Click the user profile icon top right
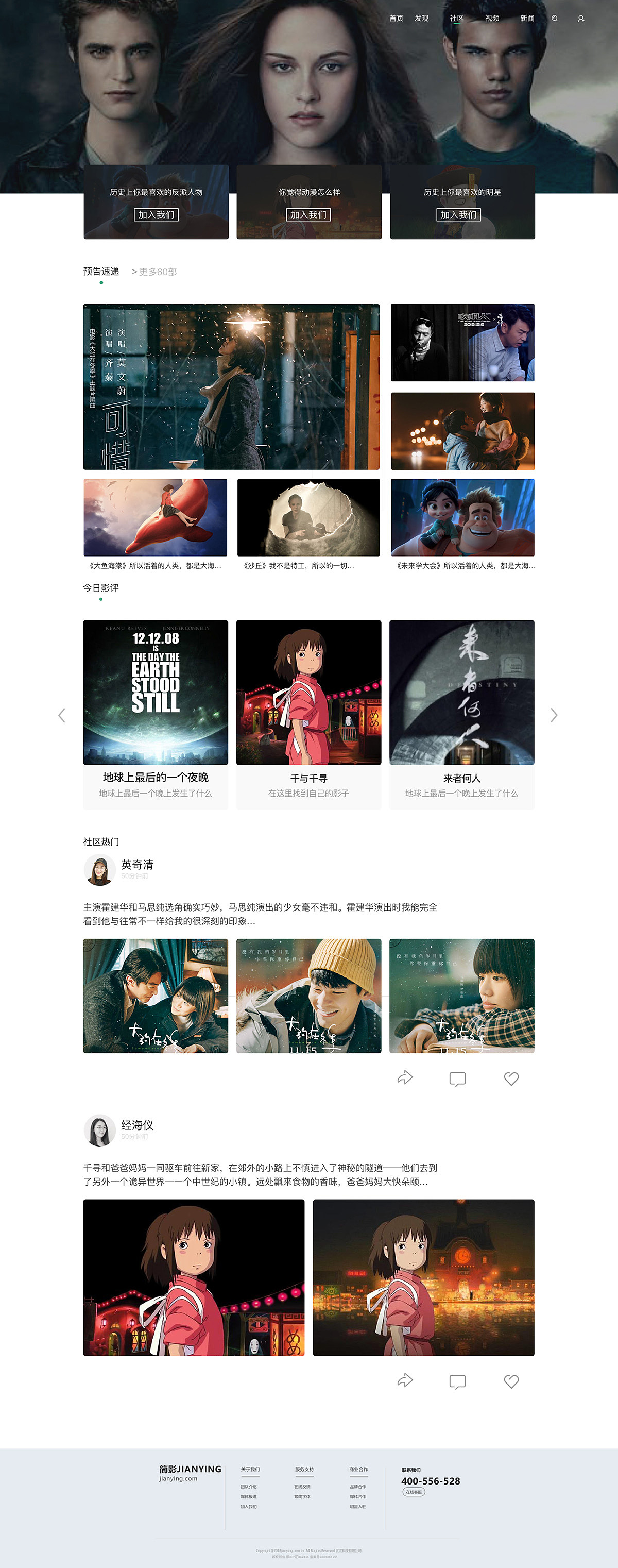Image resolution: width=618 pixels, height=1568 pixels. click(x=581, y=18)
